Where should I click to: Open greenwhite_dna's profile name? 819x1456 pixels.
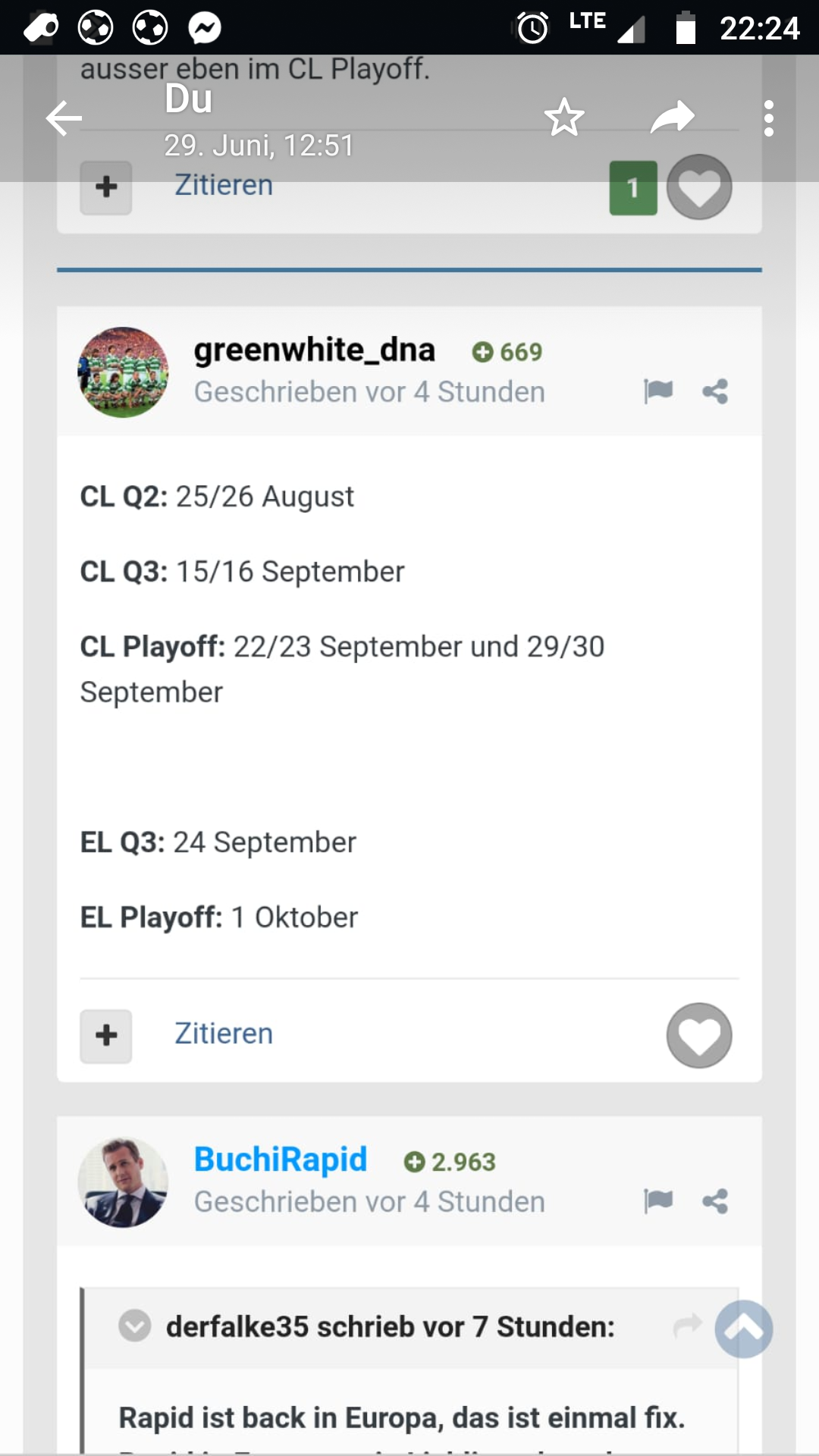pyautogui.click(x=315, y=350)
